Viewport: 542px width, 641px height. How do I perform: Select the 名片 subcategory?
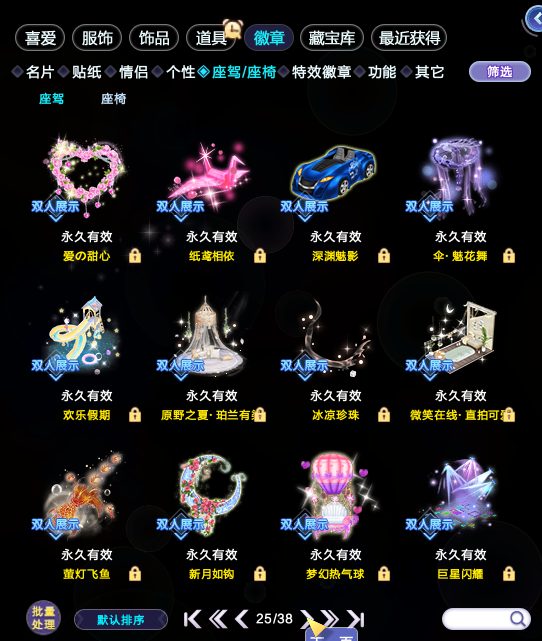(40, 72)
